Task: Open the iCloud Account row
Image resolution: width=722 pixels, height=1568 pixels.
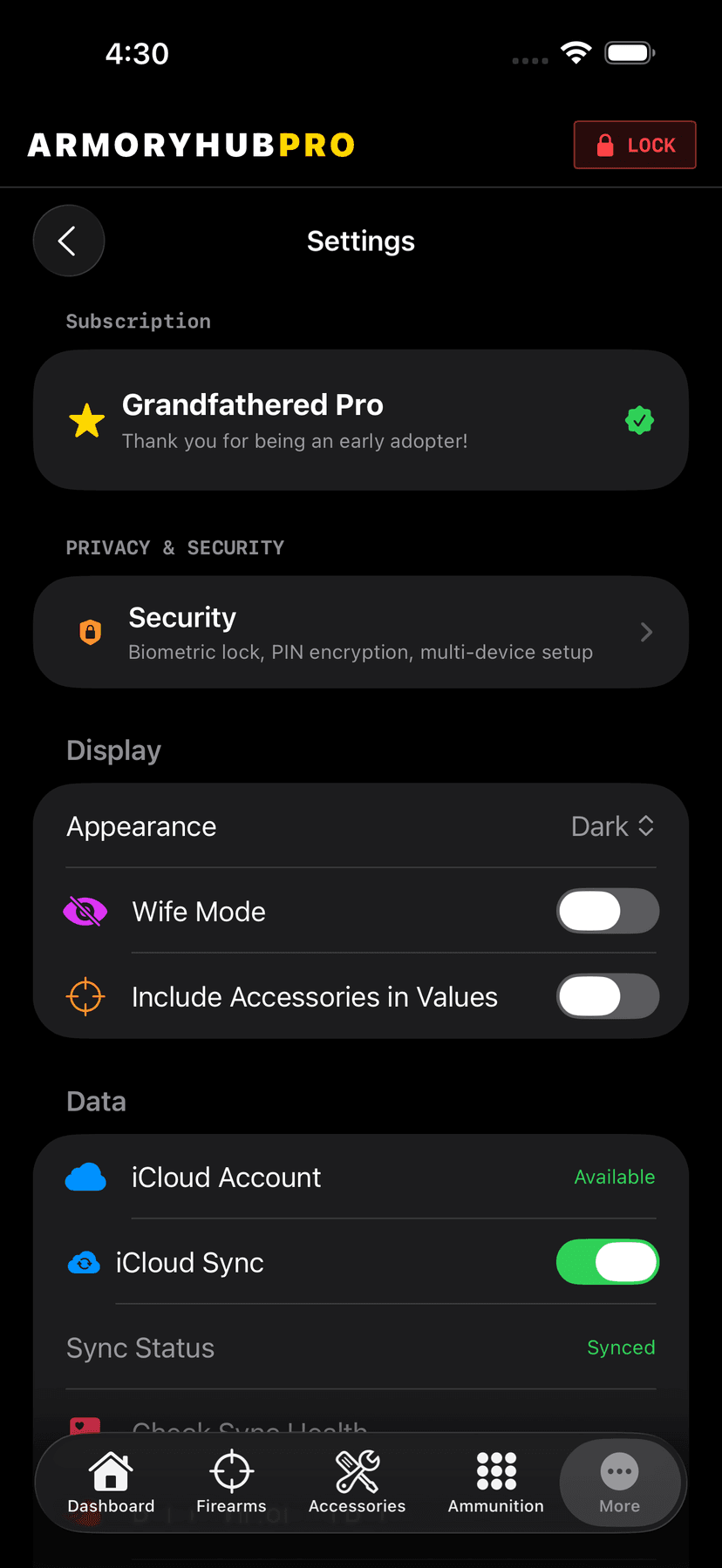Action: 360,1177
